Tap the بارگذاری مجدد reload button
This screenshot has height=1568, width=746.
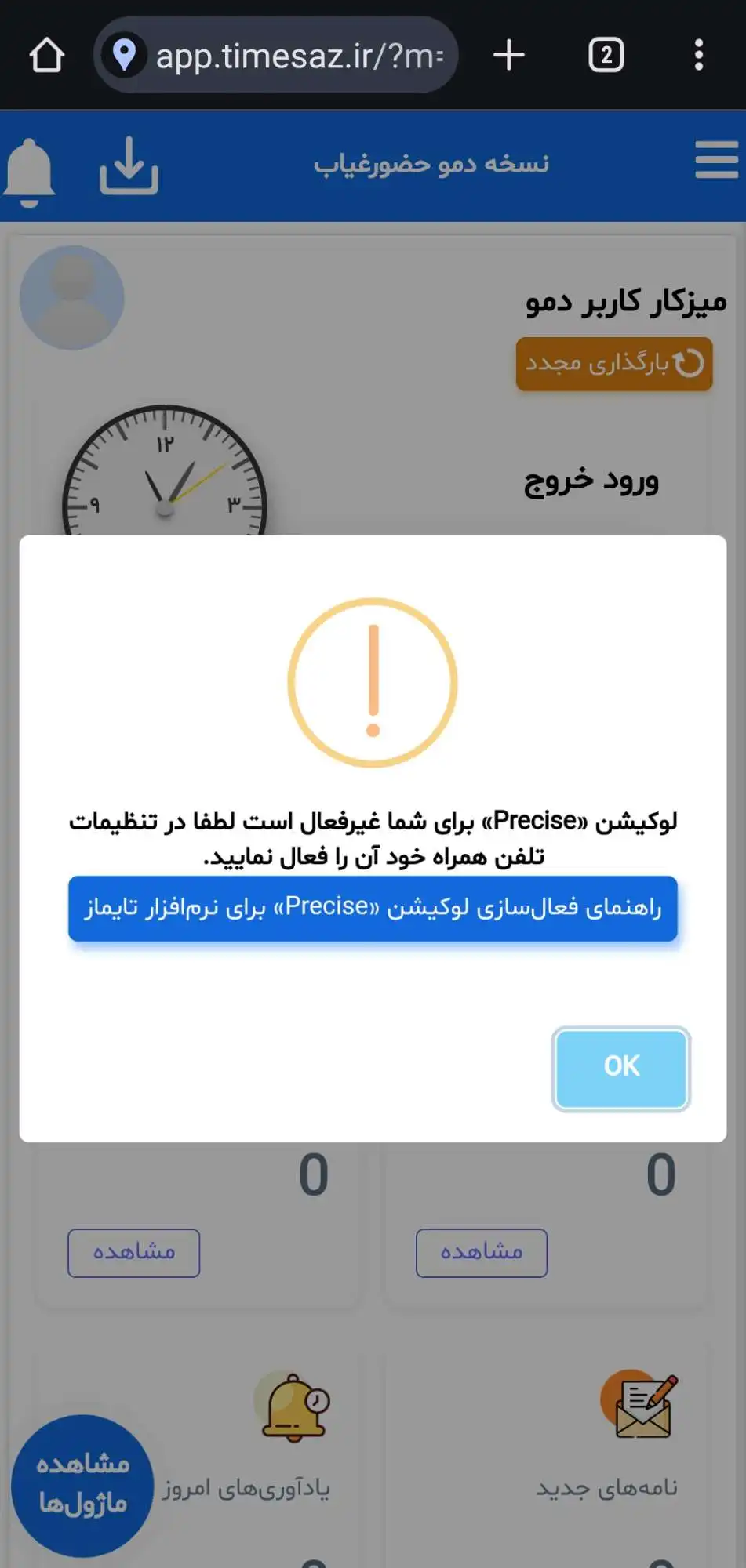pos(613,364)
